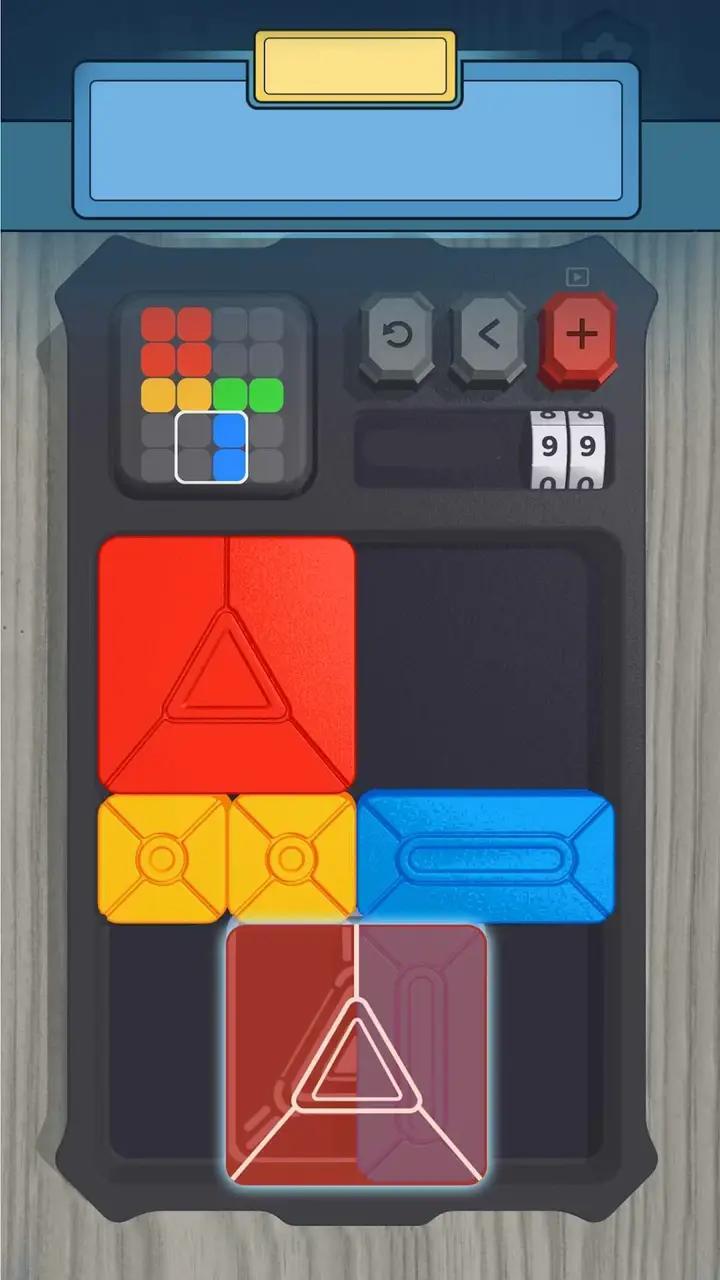The height and width of the screenshot is (1280, 720).
Task: Tap the left yellow square block
Action: coord(162,858)
